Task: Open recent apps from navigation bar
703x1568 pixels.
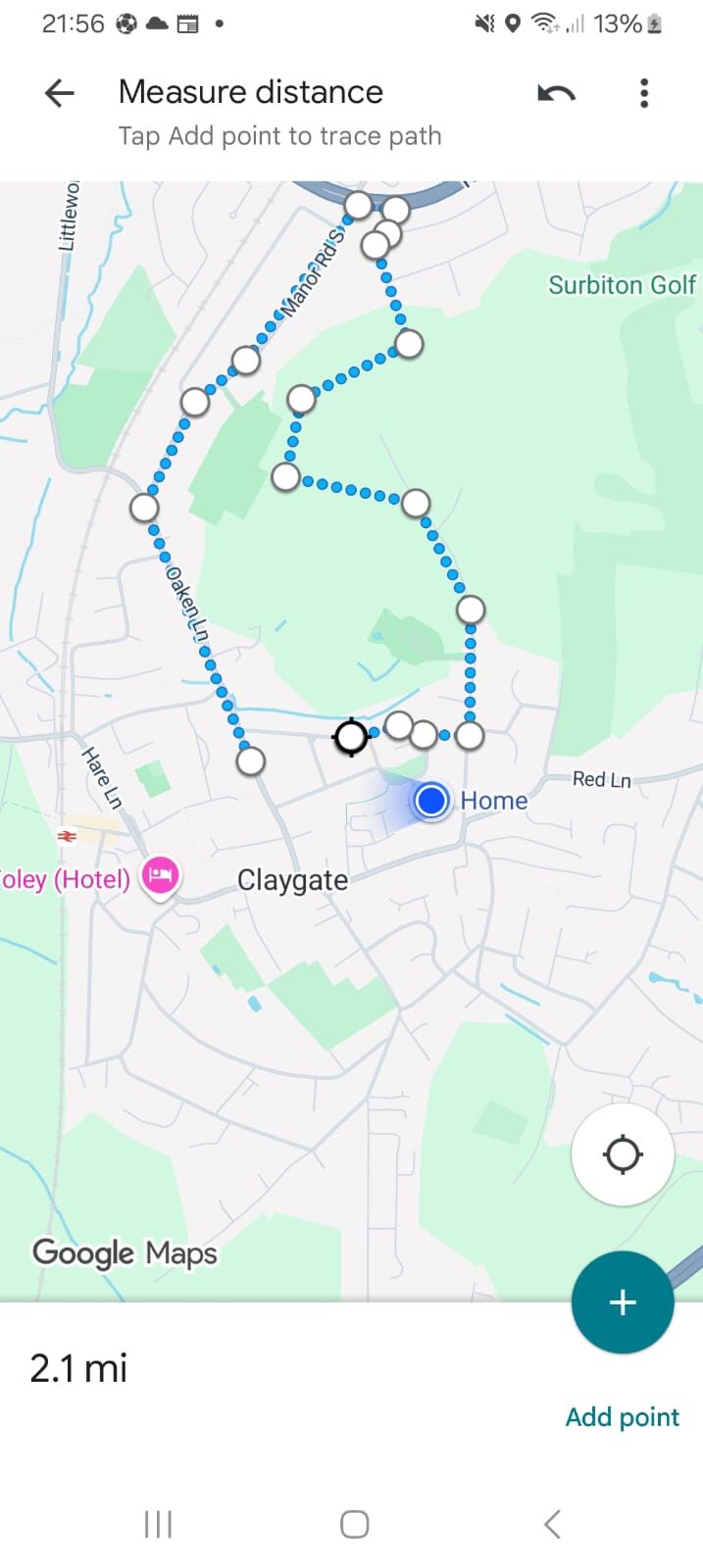Action: [158, 1524]
